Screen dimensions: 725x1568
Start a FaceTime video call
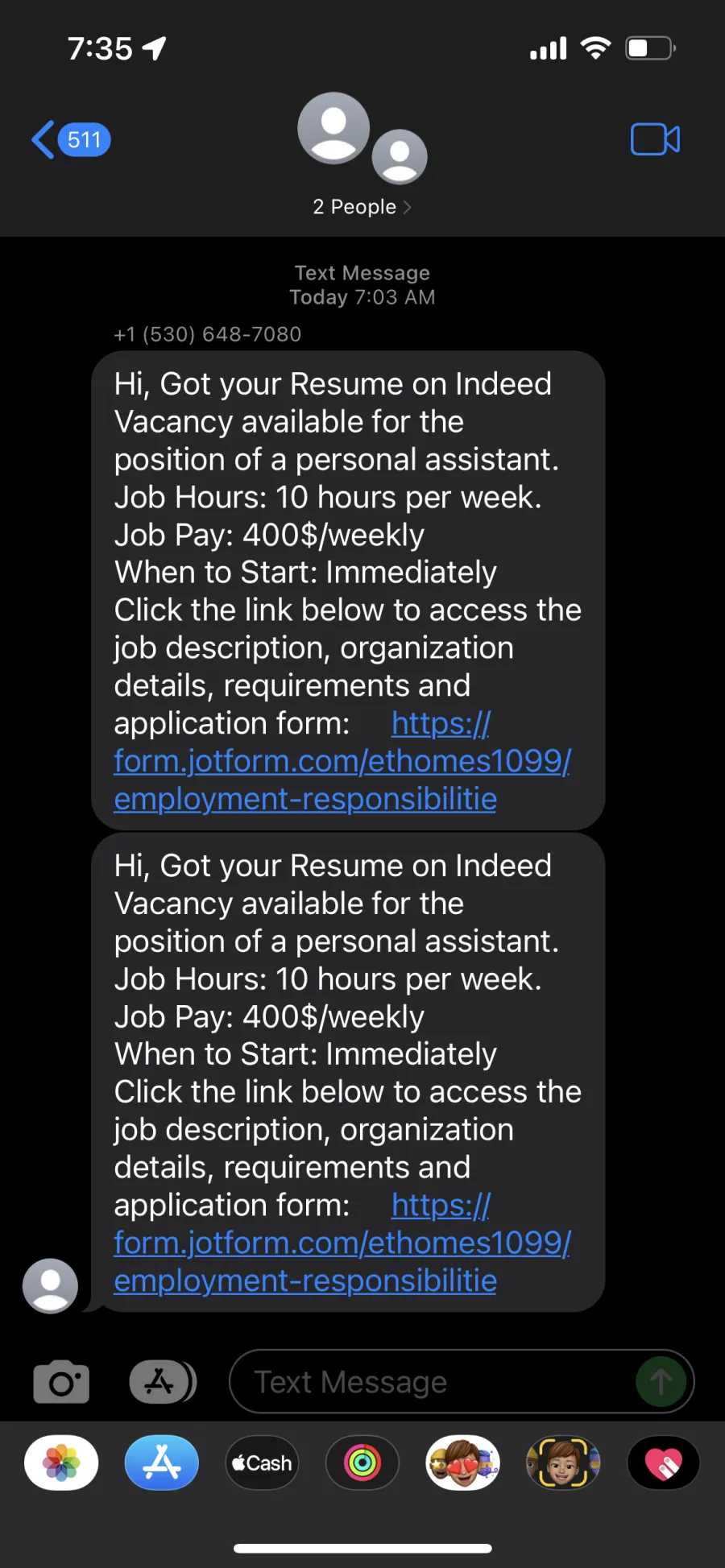pos(655,139)
